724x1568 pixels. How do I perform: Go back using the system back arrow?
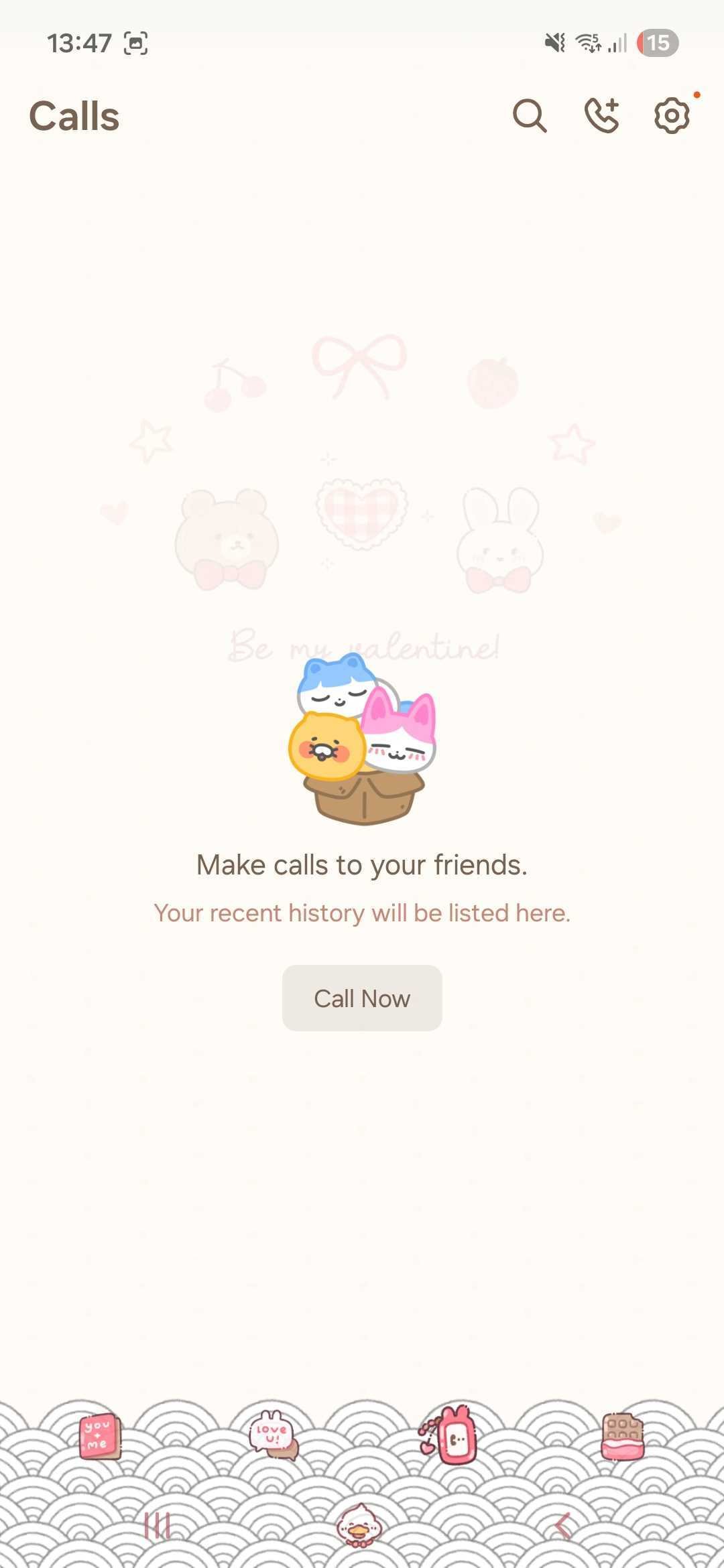[x=563, y=1526]
